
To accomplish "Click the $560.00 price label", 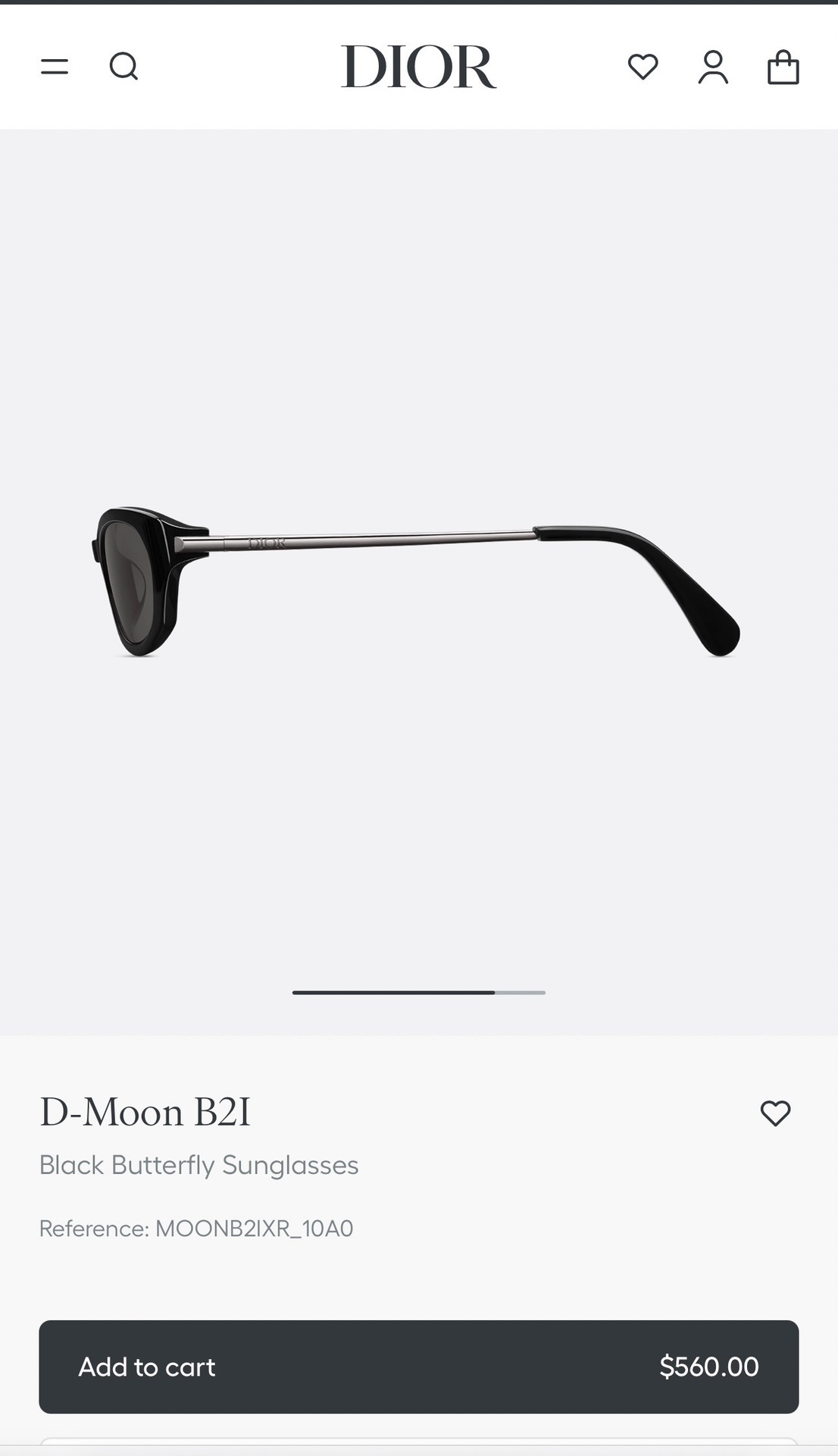I will click(x=708, y=1366).
